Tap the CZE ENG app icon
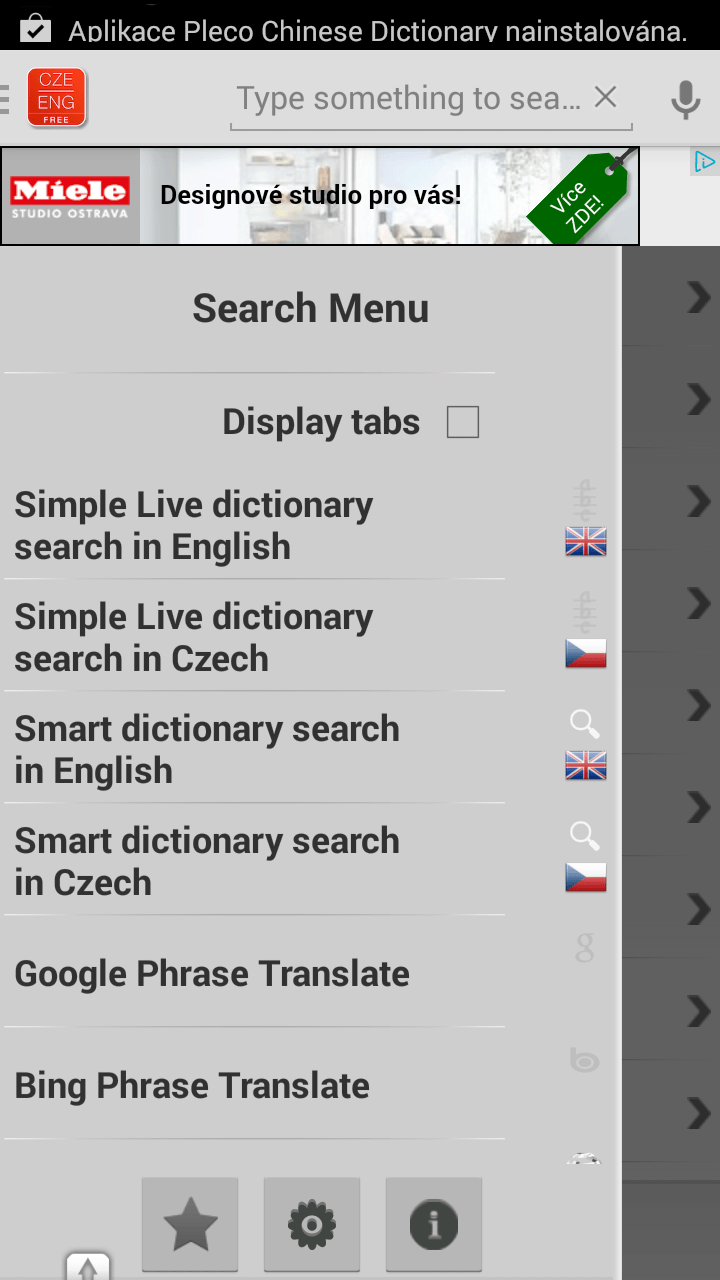Screen dimensions: 720x1280 tap(57, 97)
